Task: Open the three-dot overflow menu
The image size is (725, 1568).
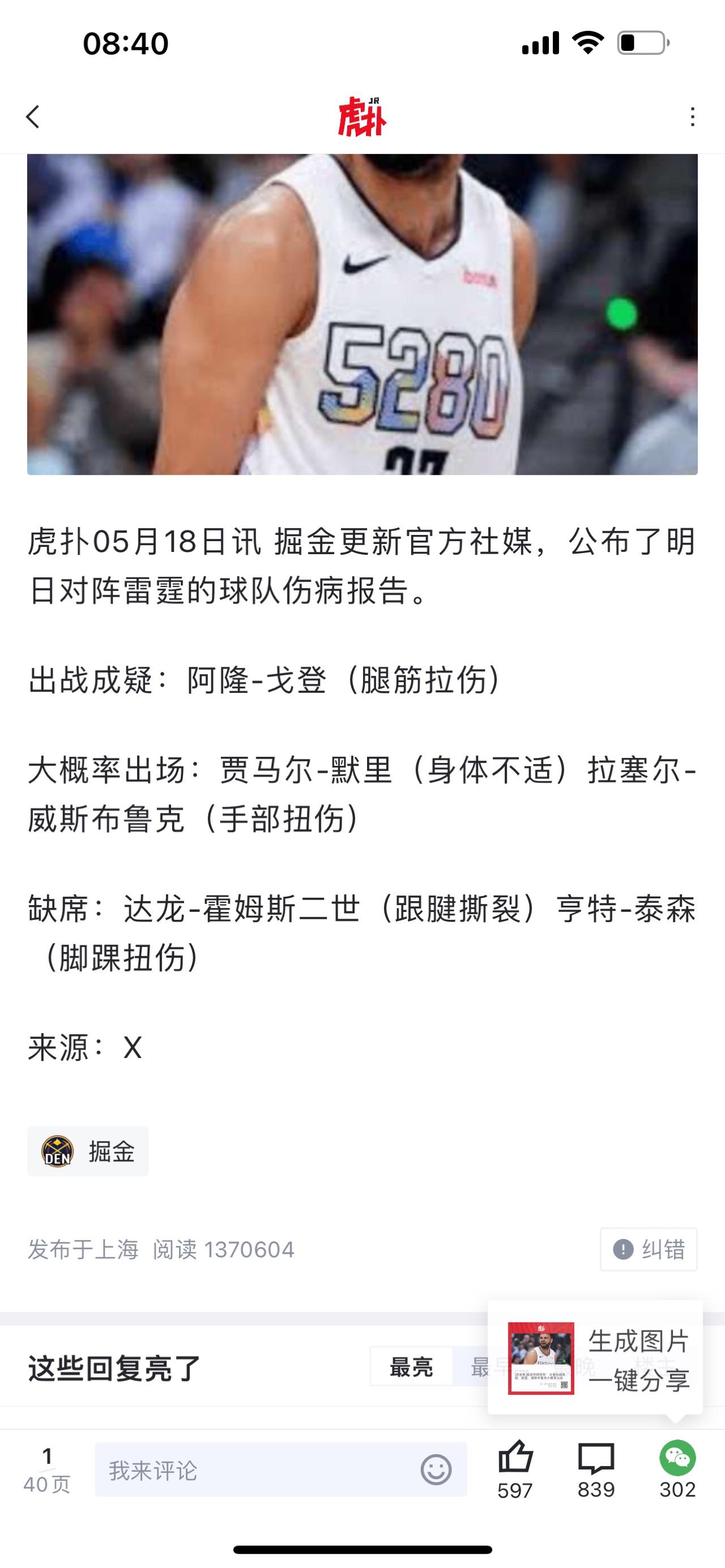Action: (x=692, y=117)
